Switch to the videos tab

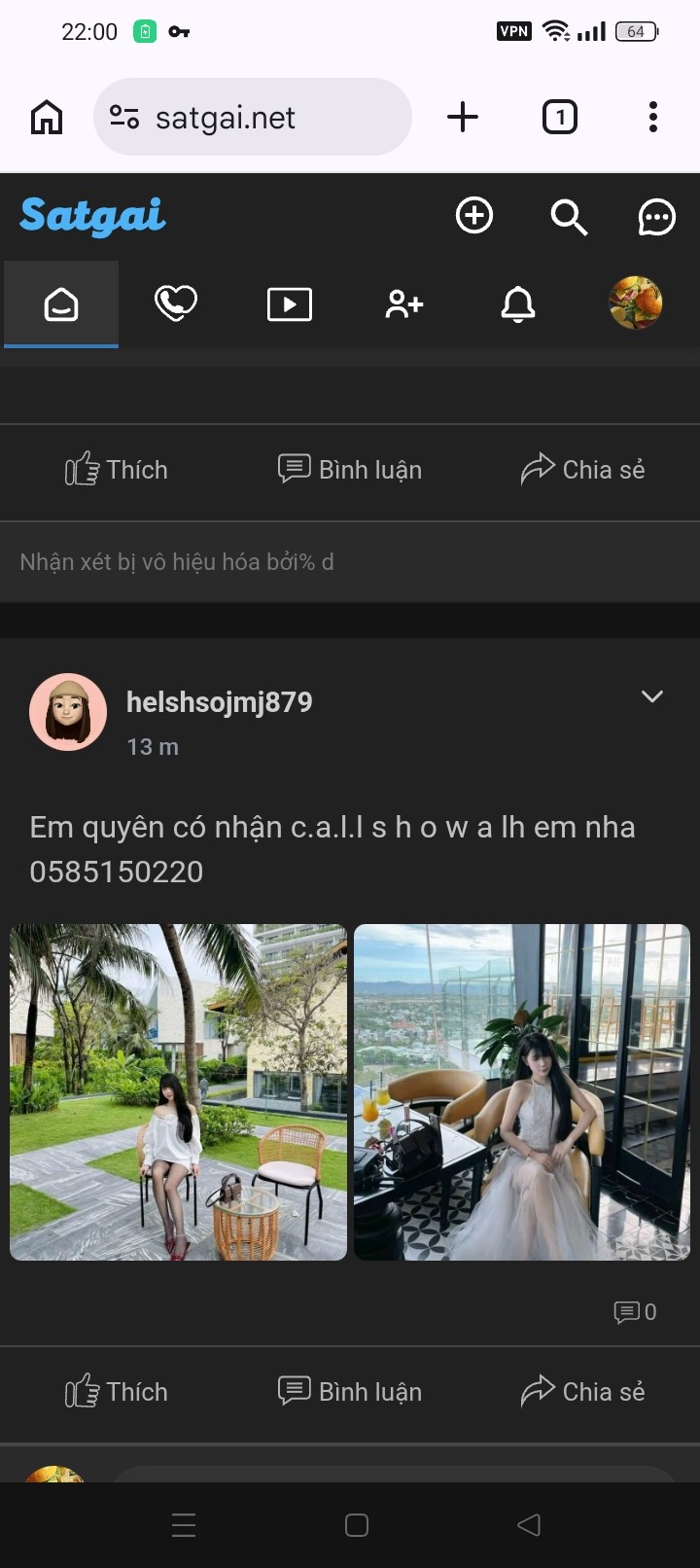tap(290, 304)
